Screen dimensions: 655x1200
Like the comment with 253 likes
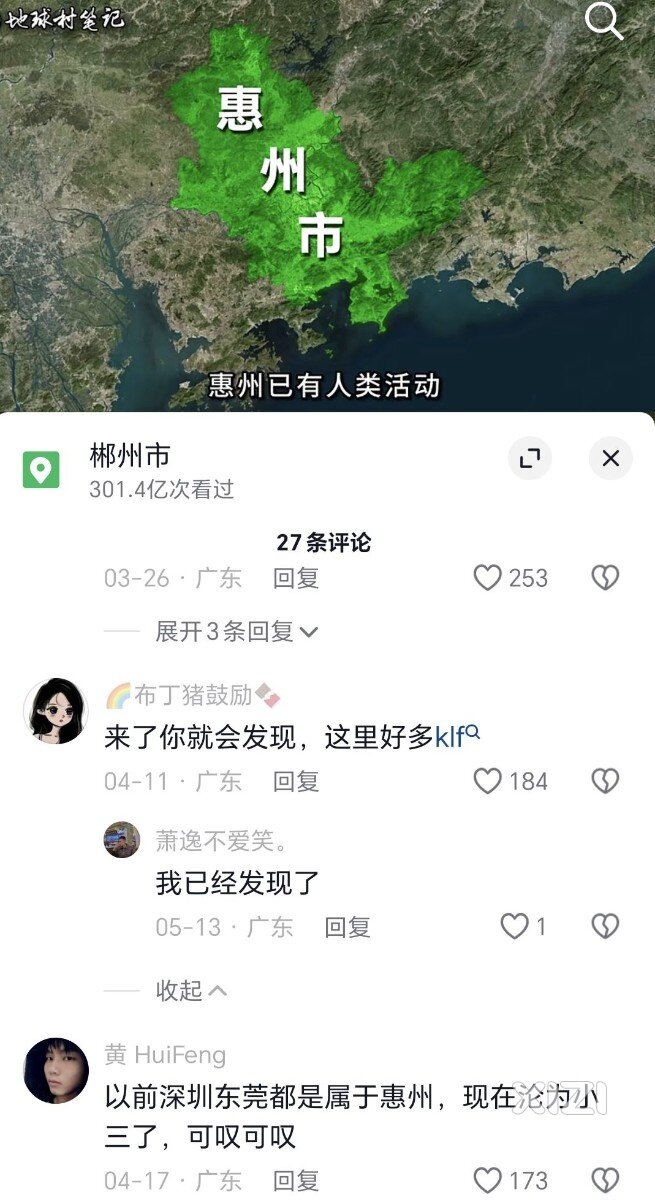(488, 578)
